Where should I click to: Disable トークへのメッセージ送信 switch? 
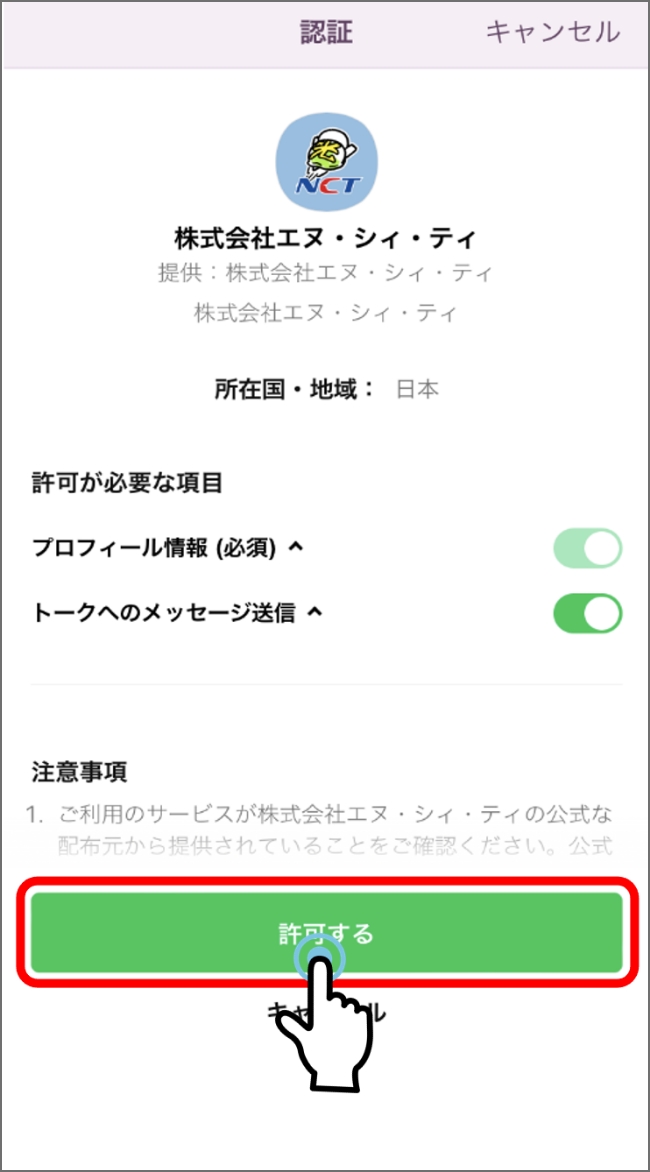587,614
